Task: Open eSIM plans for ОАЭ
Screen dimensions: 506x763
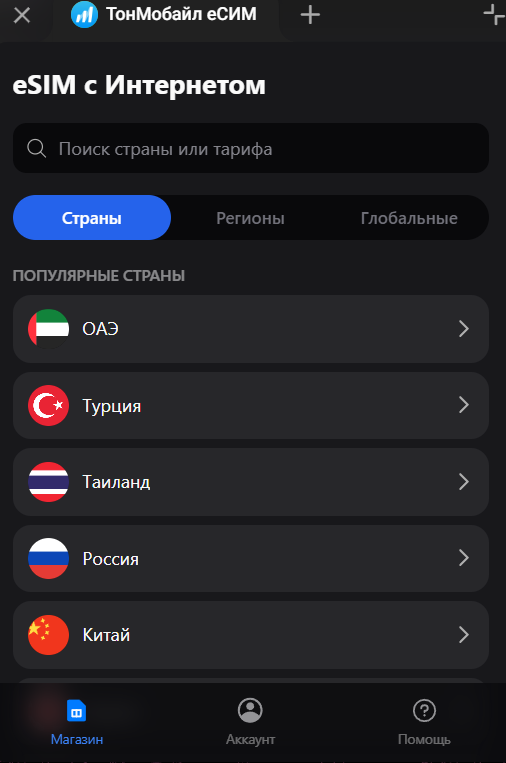Action: [251, 329]
